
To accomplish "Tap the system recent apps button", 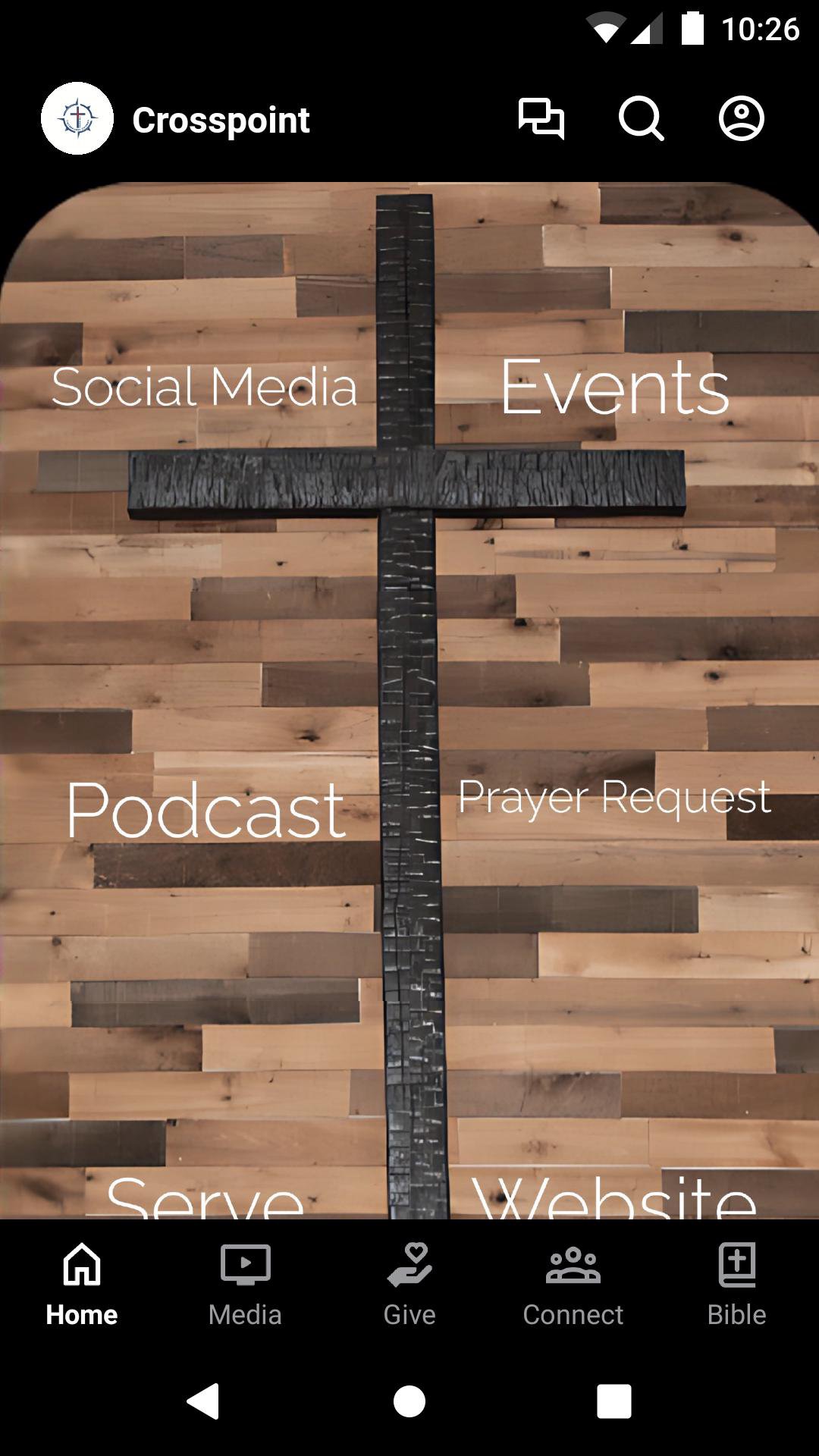I will 614,1401.
